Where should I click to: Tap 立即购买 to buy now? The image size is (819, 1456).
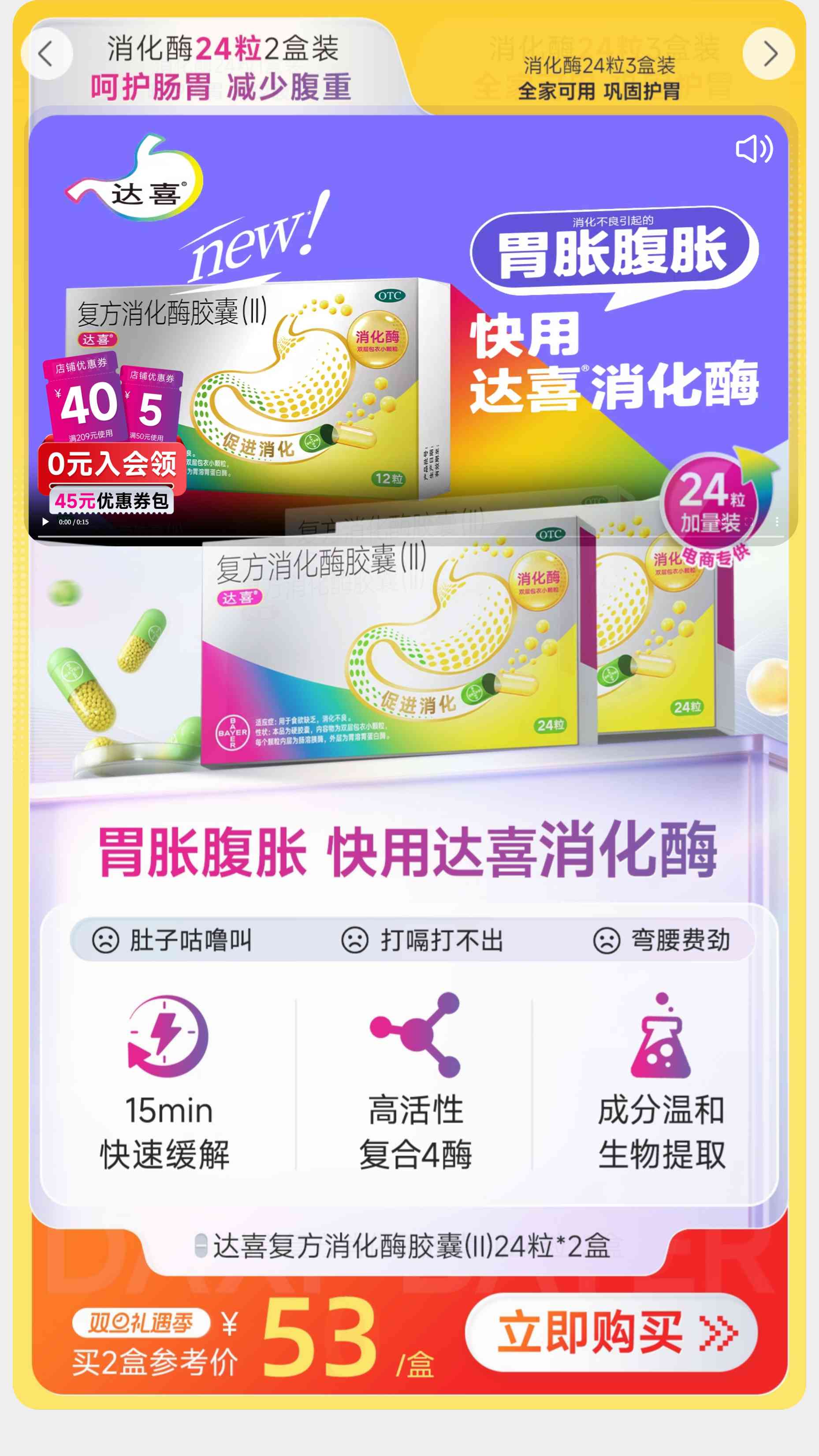click(x=611, y=1333)
